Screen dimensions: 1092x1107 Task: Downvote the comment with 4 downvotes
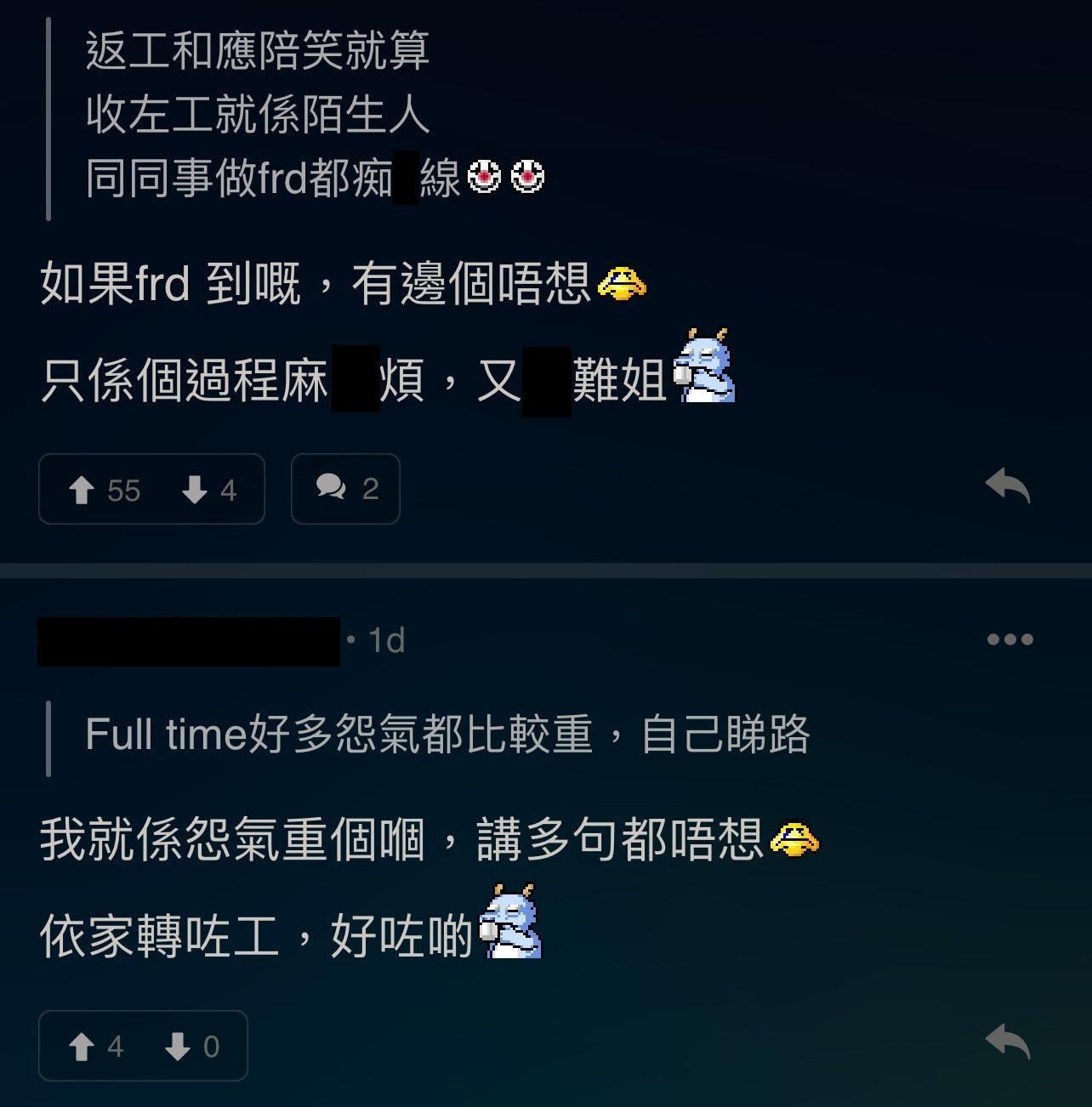pos(195,490)
